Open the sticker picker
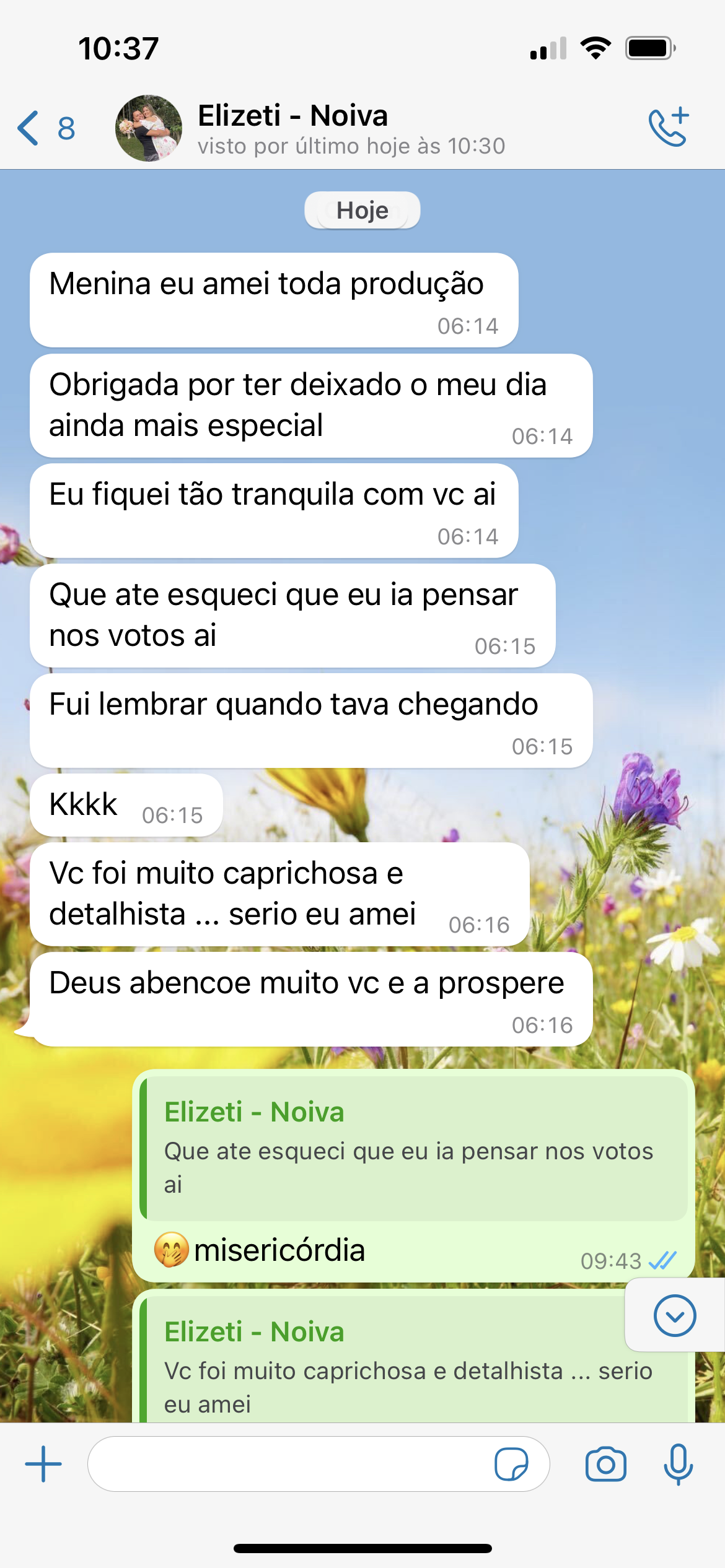This screenshot has height=1568, width=725. 511,1464
